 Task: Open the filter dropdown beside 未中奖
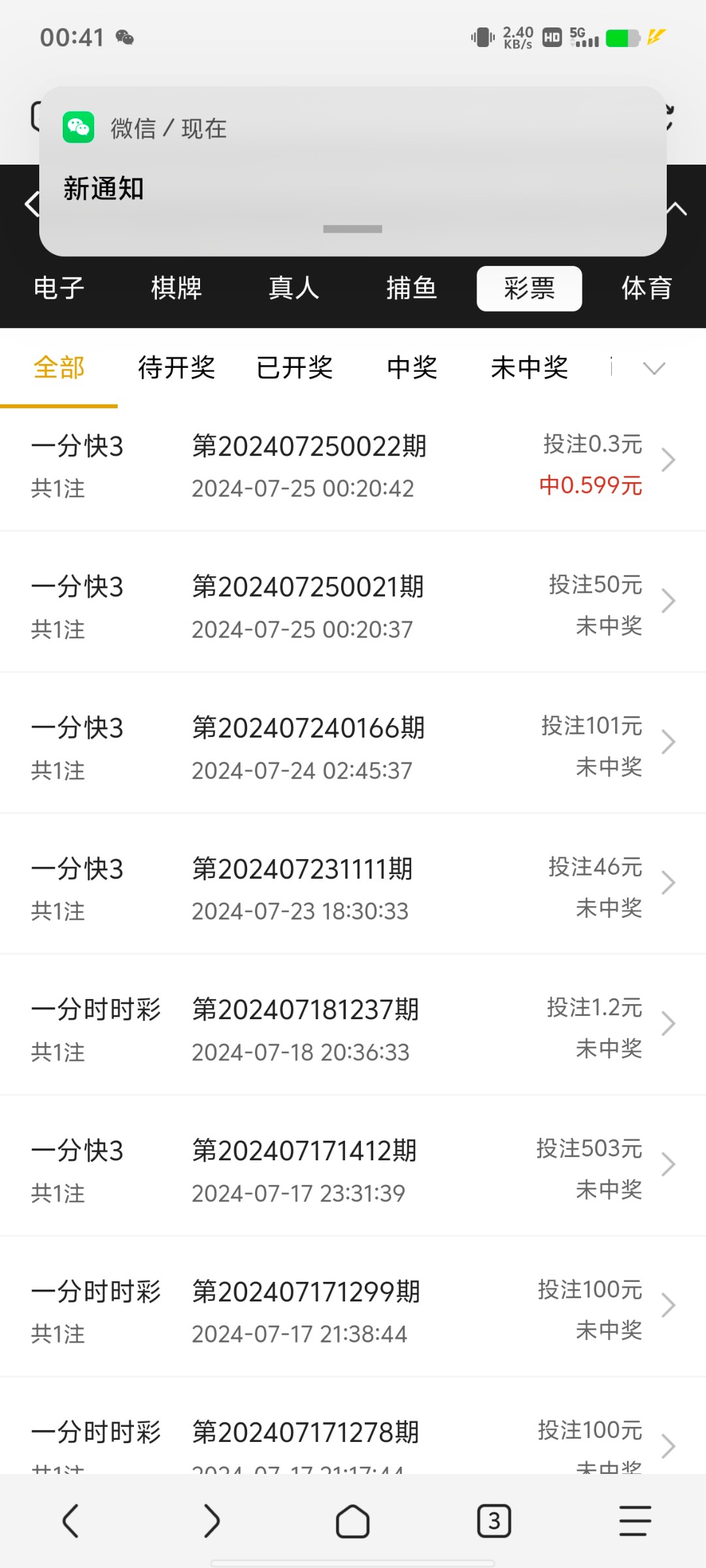coord(654,368)
